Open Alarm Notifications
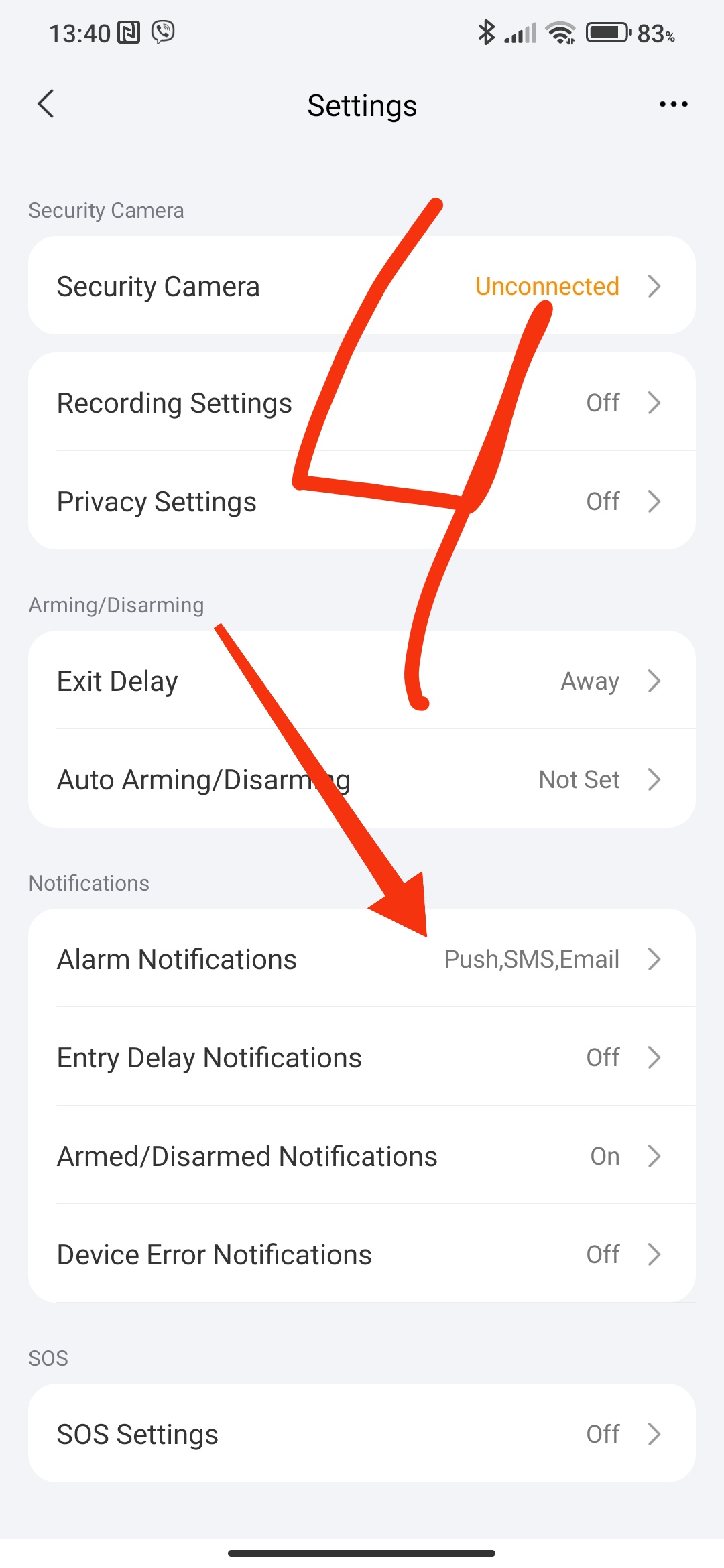 (361, 959)
